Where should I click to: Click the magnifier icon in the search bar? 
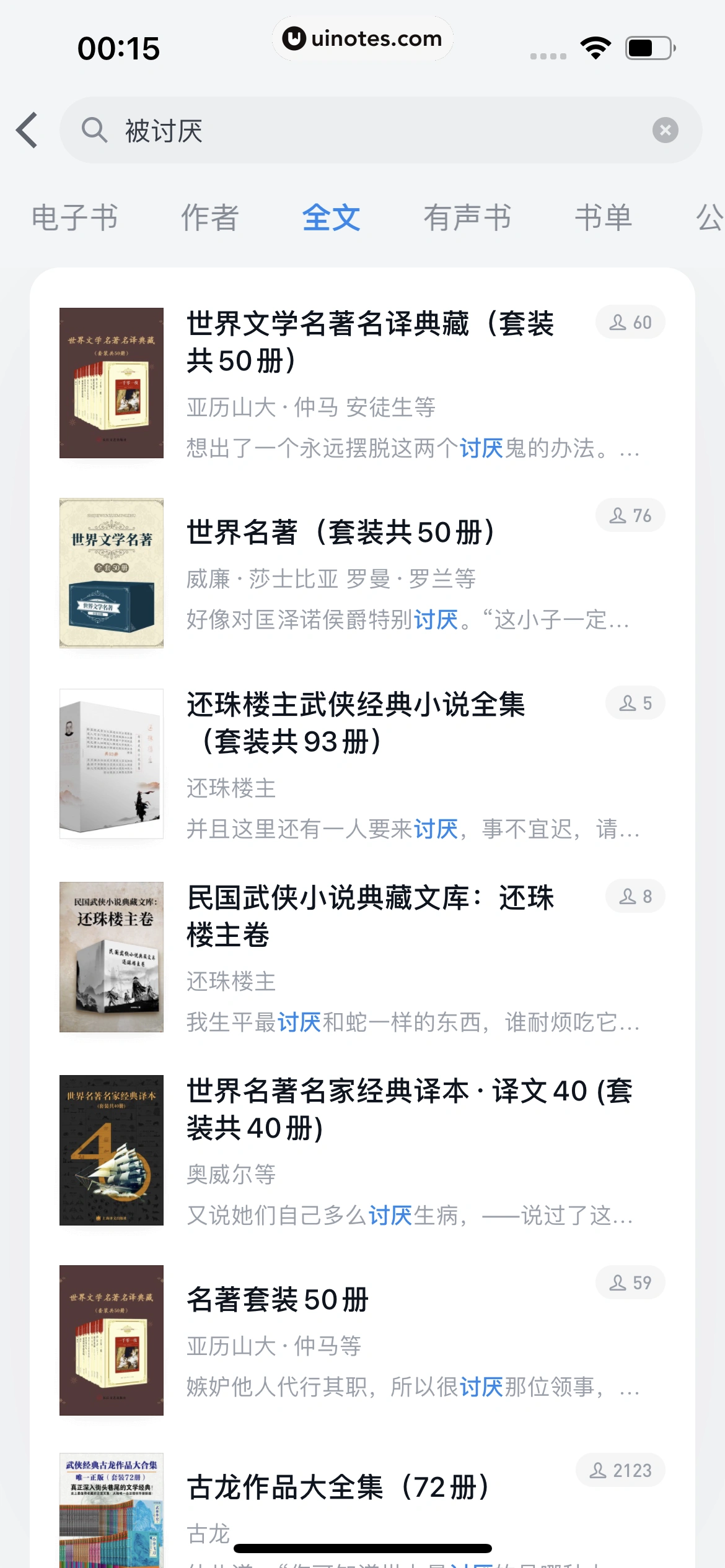pyautogui.click(x=94, y=131)
